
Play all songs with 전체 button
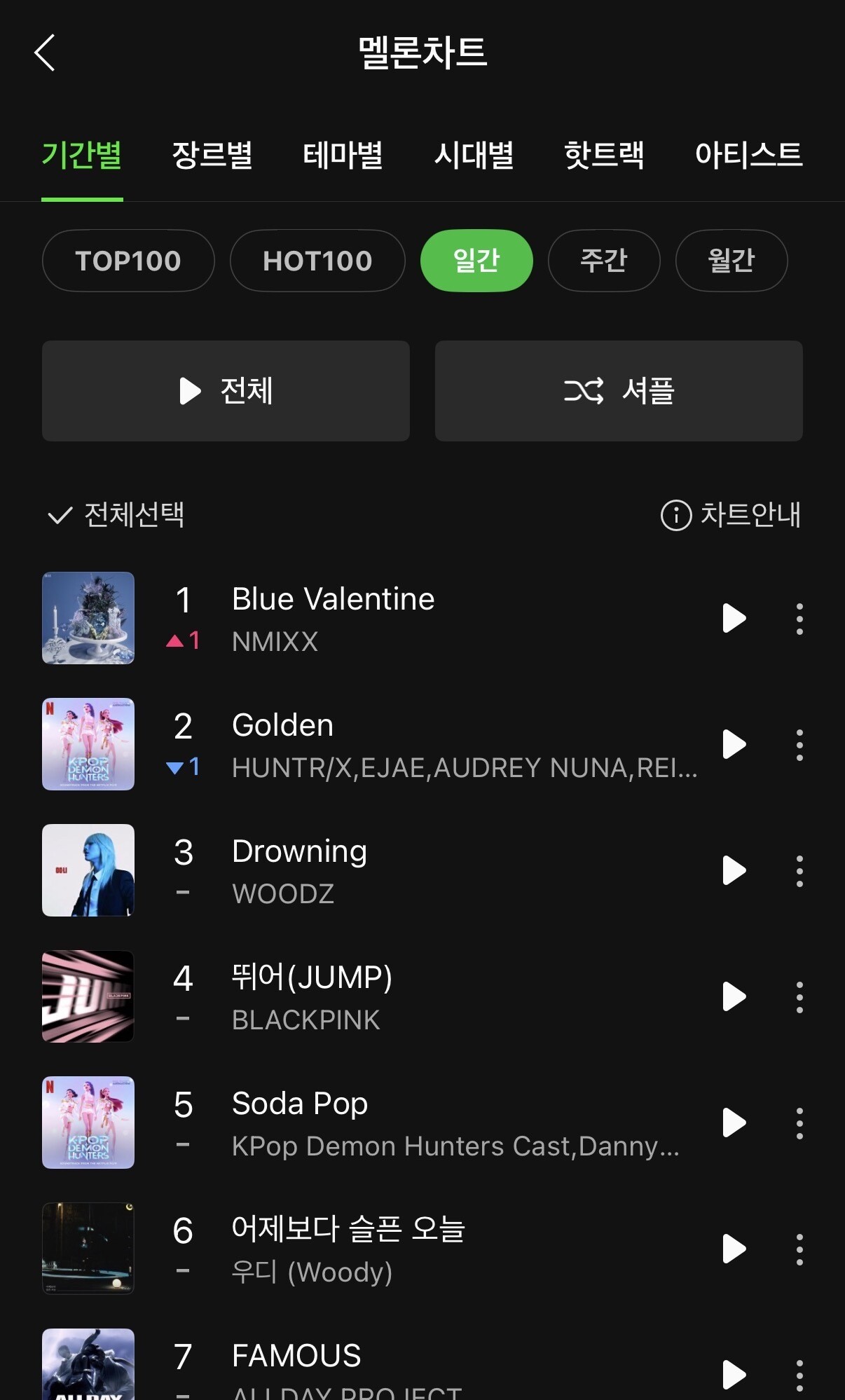[x=226, y=391]
